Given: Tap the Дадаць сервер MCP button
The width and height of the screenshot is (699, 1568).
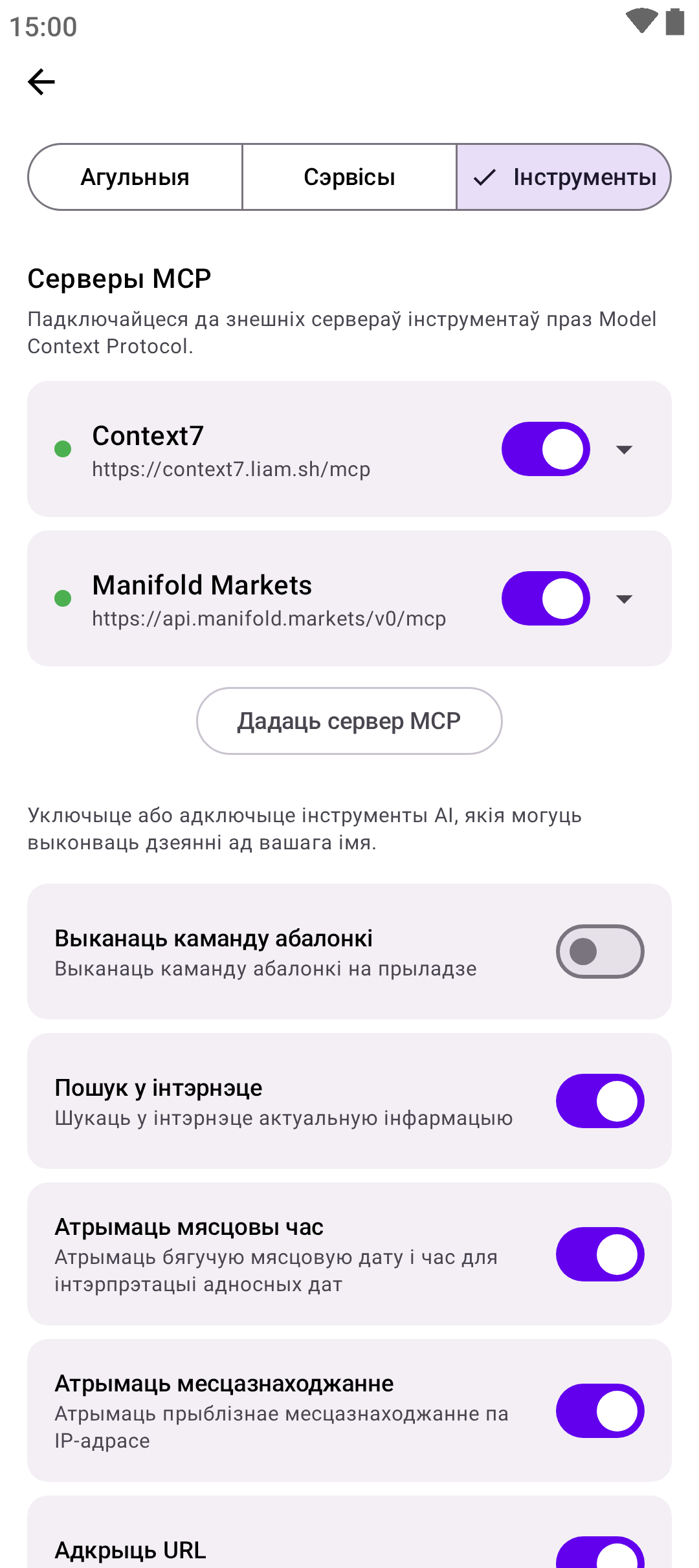Looking at the screenshot, I should [x=349, y=721].
